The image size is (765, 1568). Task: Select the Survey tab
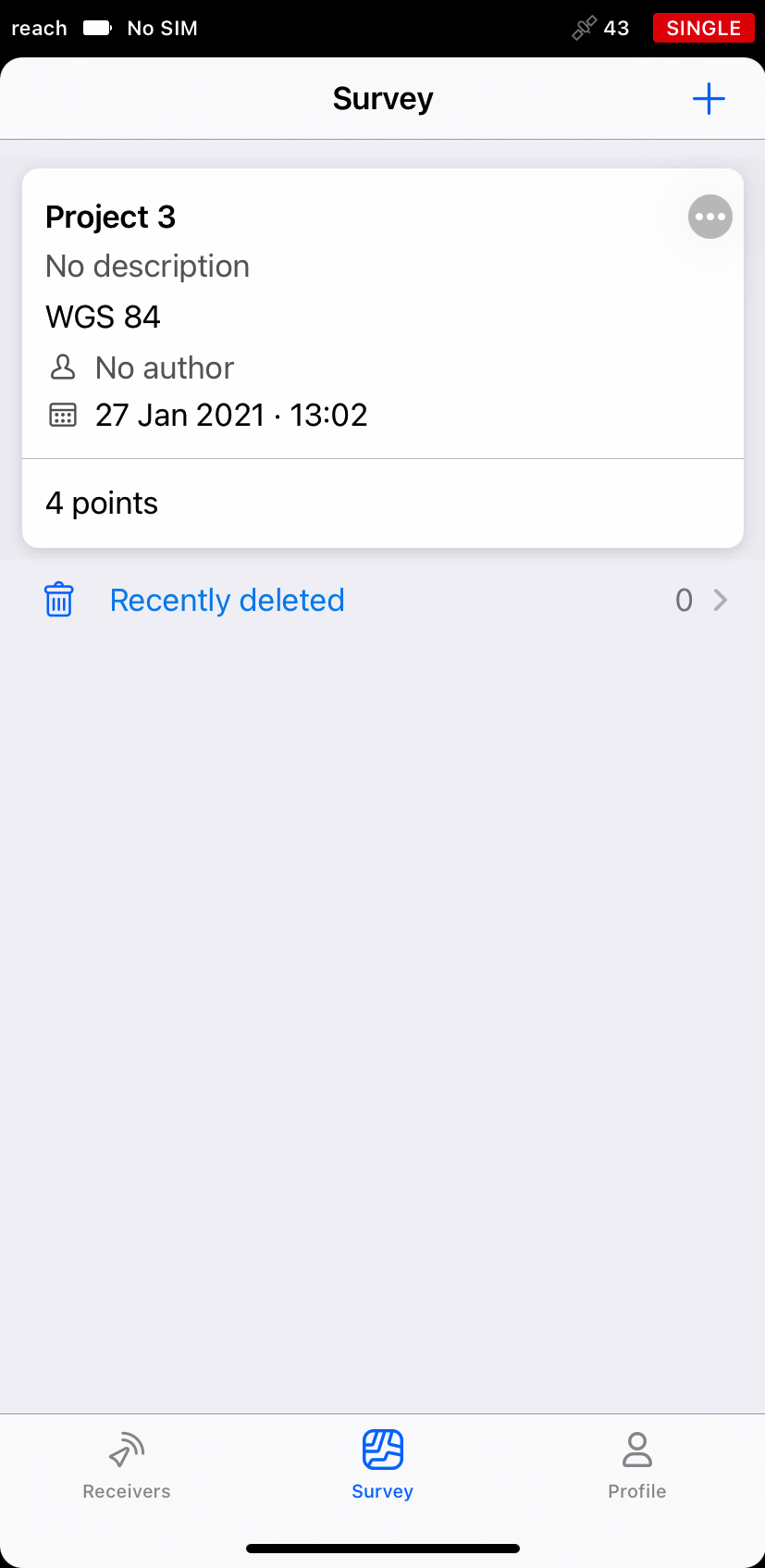pyautogui.click(x=382, y=1464)
